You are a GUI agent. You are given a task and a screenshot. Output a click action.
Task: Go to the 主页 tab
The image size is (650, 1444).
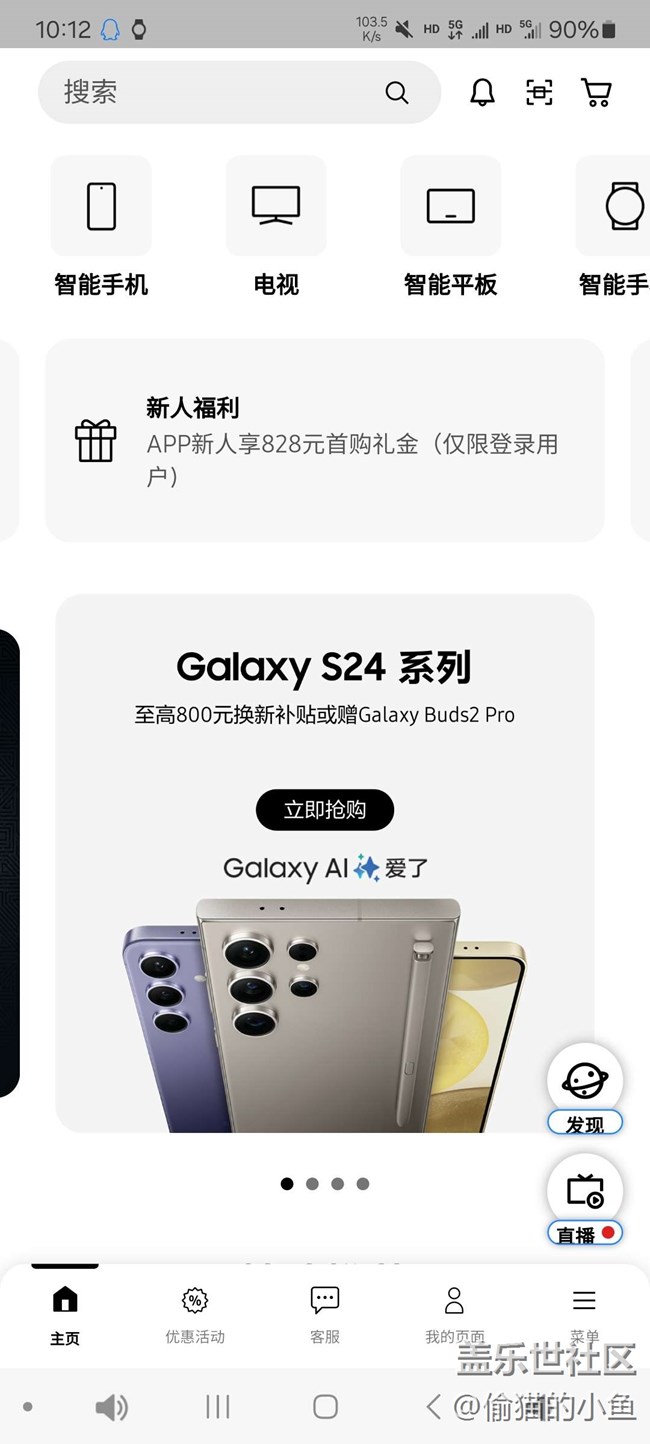click(65, 1314)
